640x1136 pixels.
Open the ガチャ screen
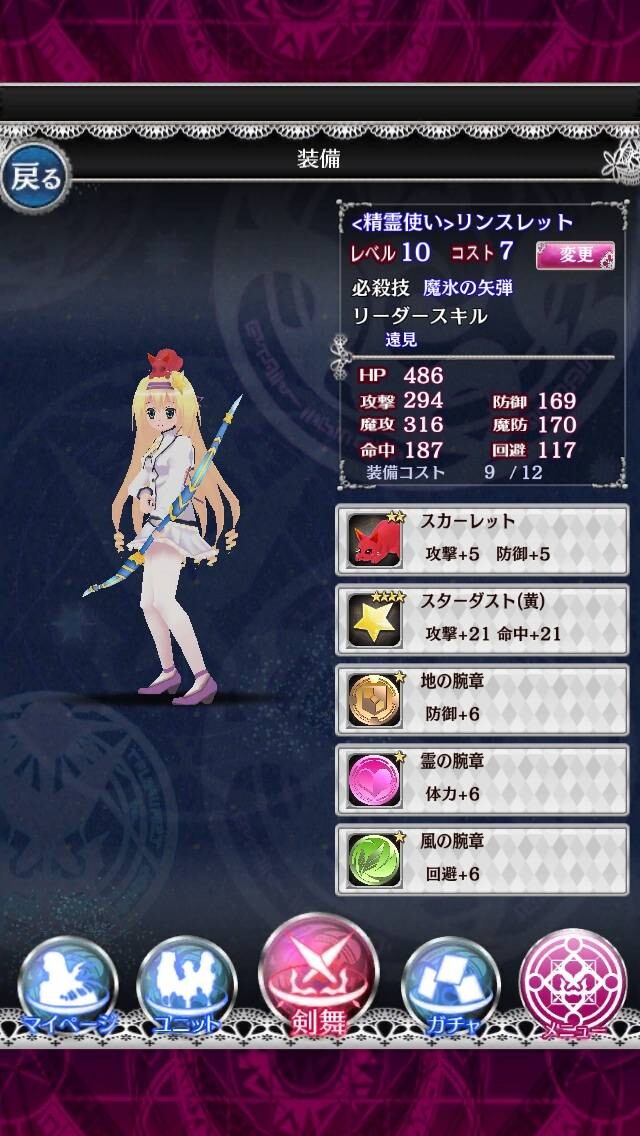tap(451, 988)
